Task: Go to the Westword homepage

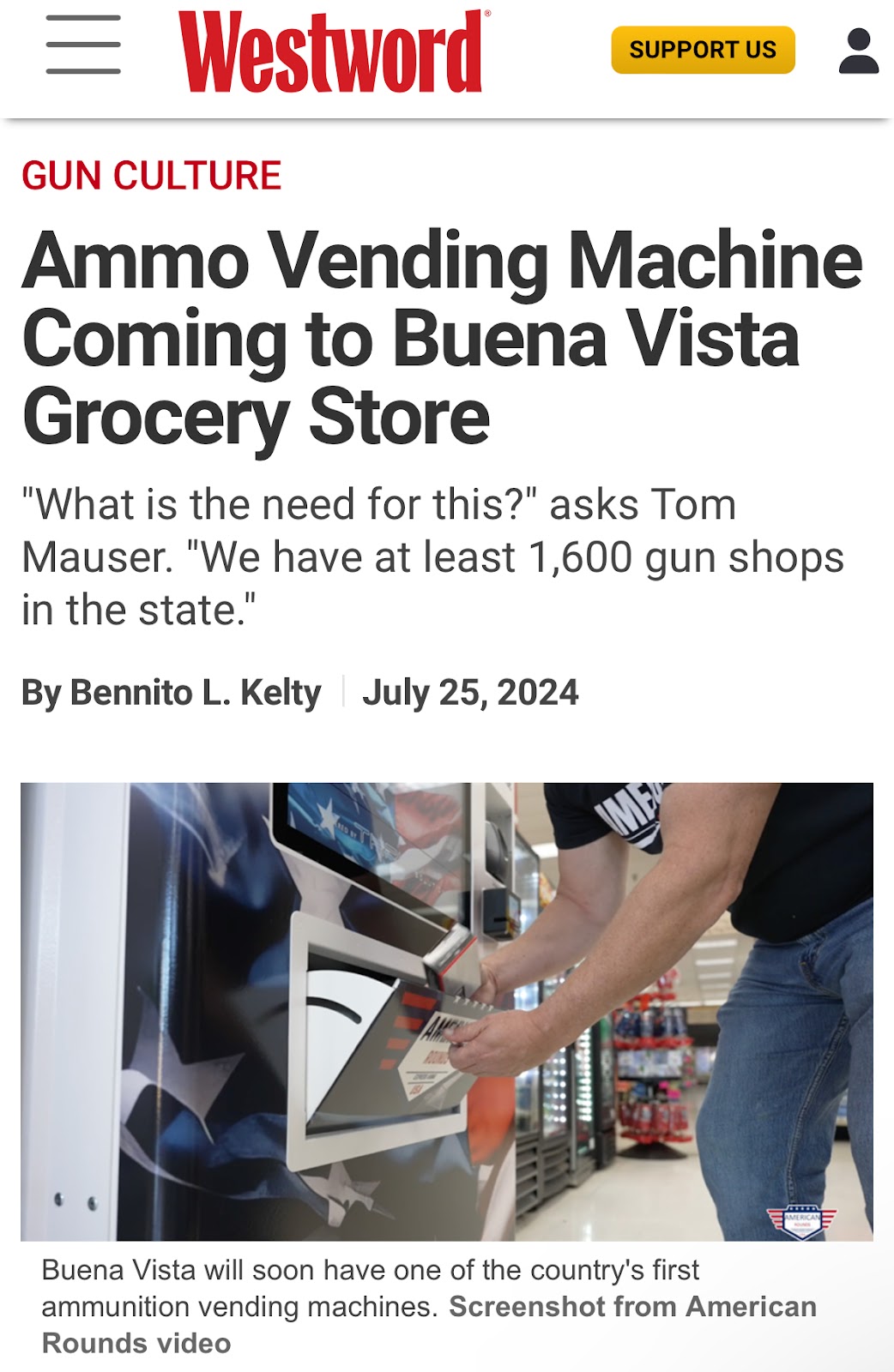Action: coord(333,51)
